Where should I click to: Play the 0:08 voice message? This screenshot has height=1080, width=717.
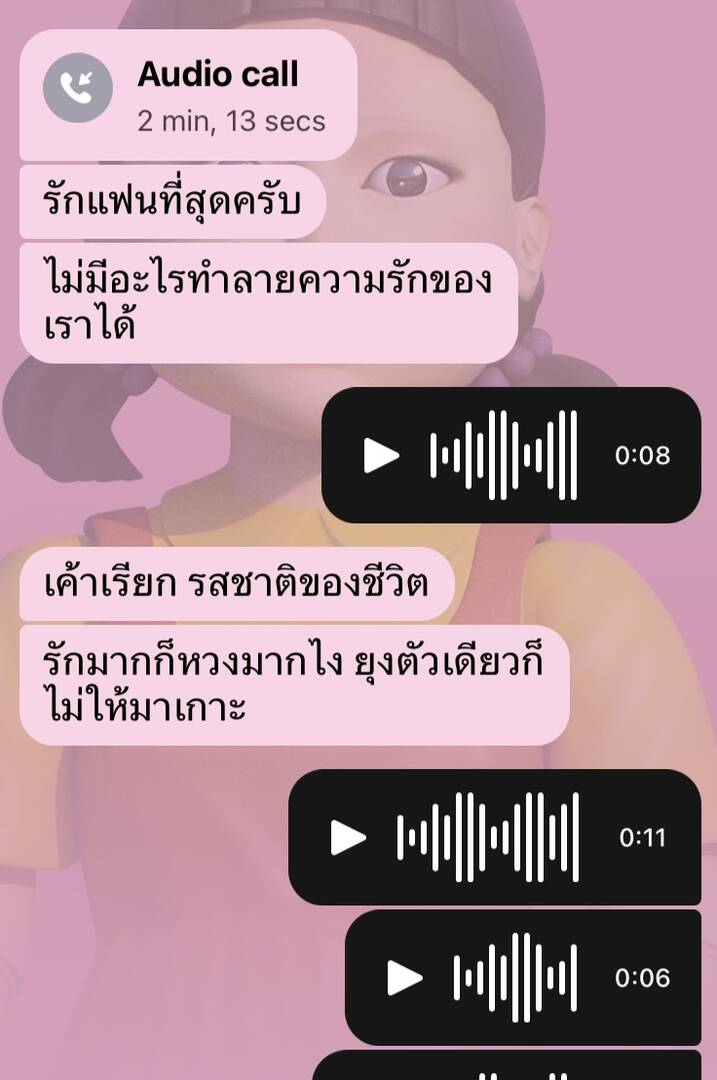coord(381,456)
